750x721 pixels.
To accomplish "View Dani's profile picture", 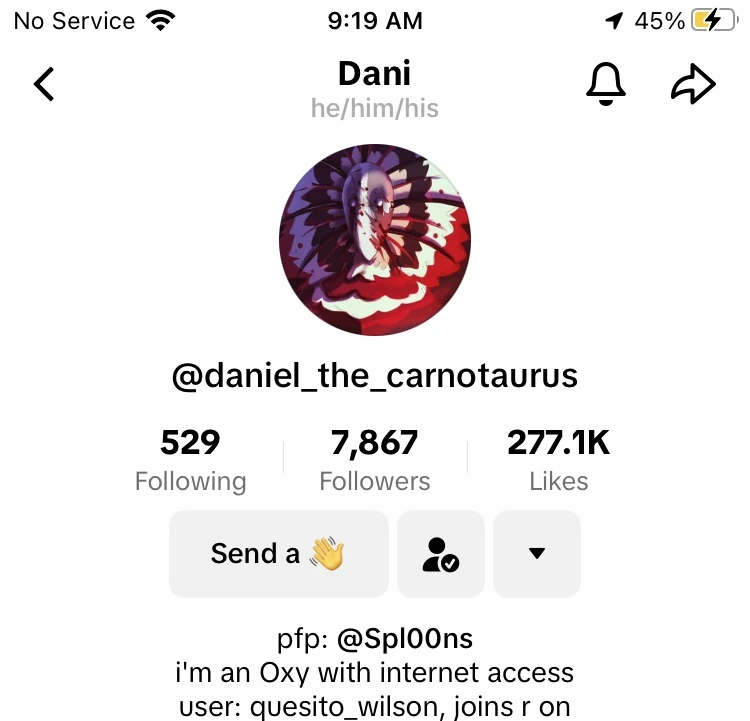I will (x=375, y=240).
